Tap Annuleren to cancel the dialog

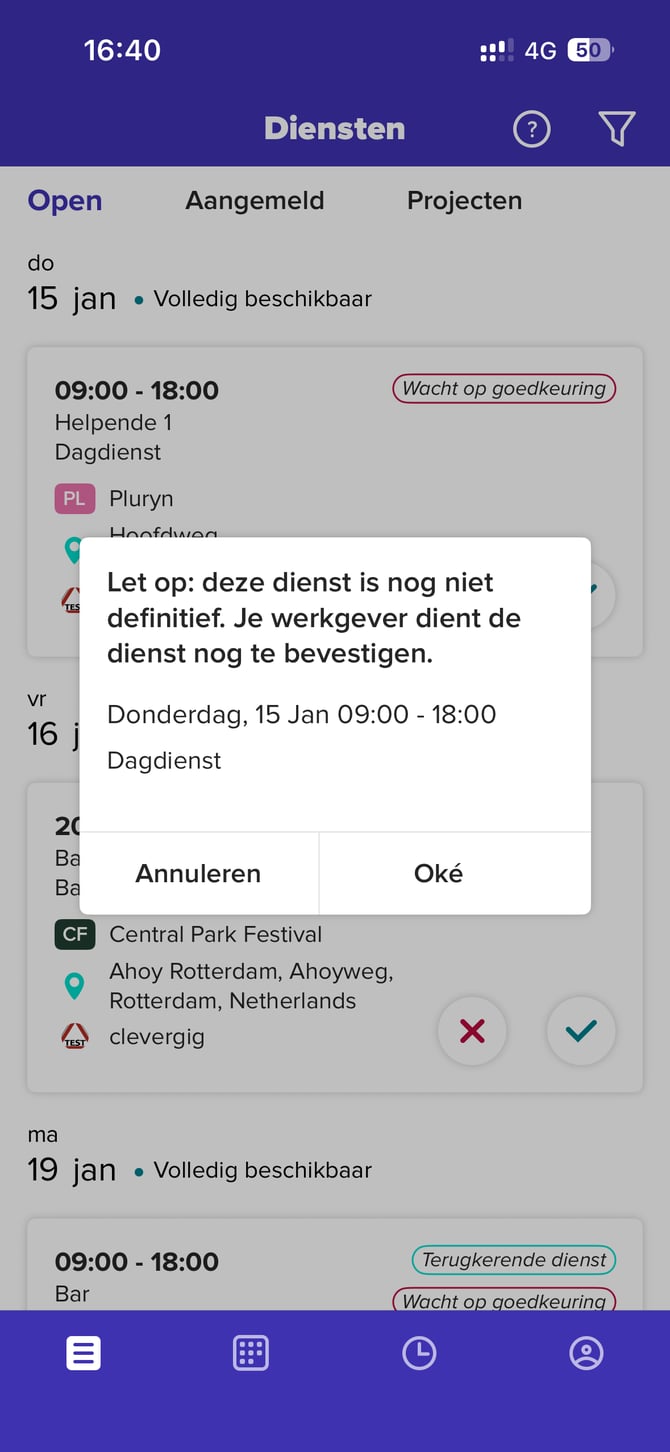click(198, 873)
